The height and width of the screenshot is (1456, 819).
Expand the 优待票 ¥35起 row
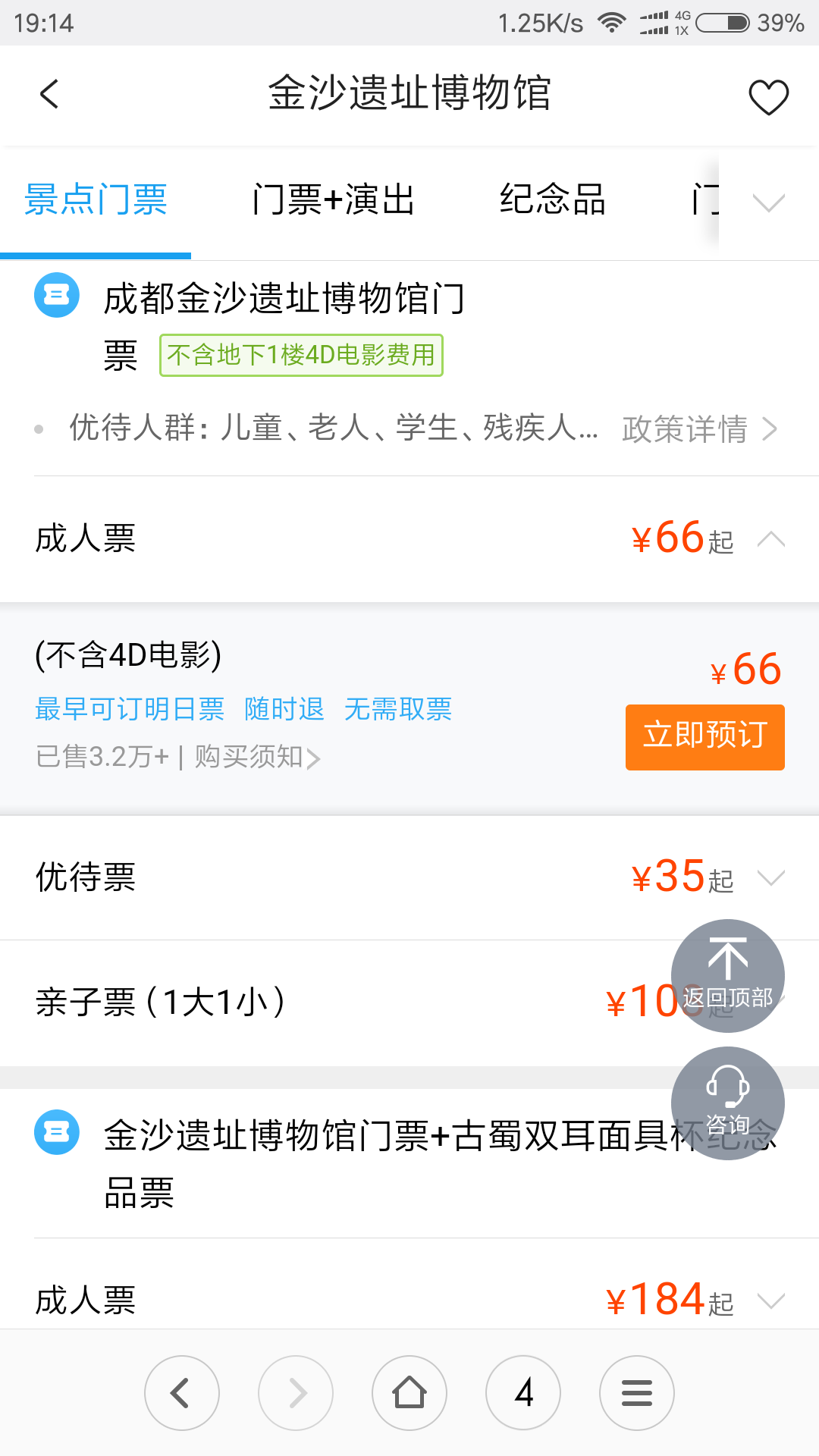coord(409,877)
